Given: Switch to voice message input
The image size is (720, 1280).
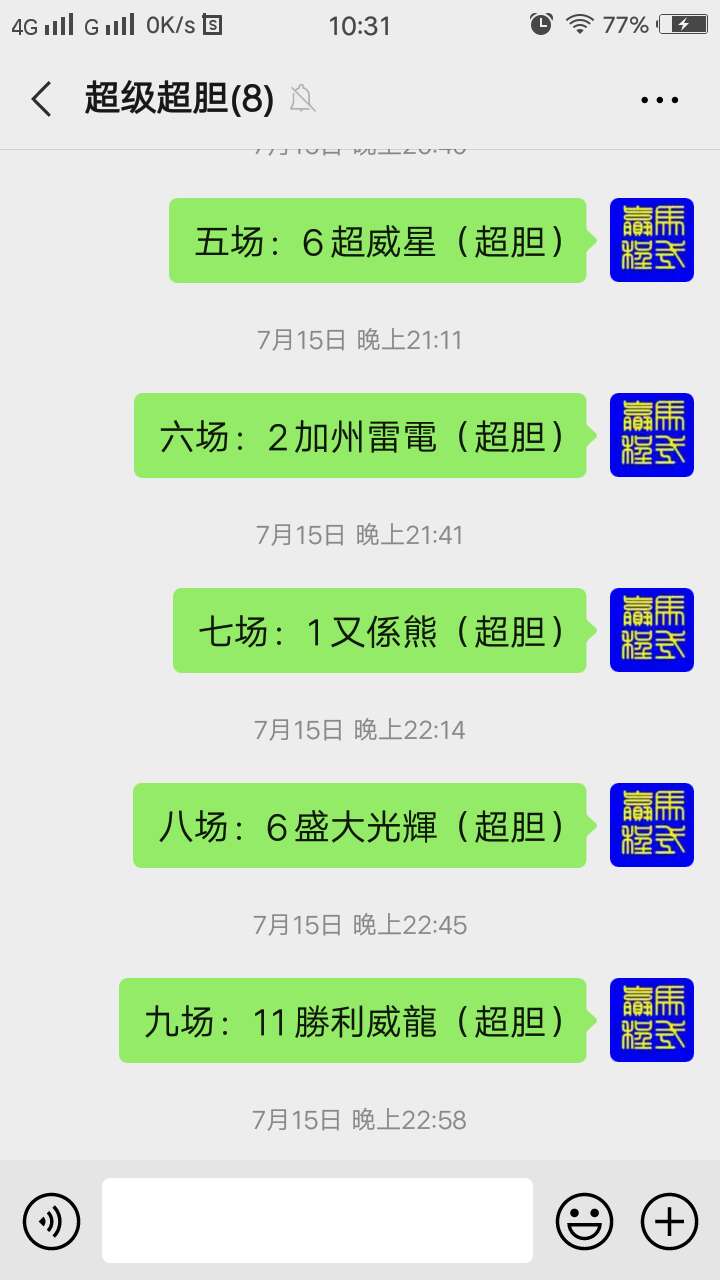Looking at the screenshot, I should 51,1221.
